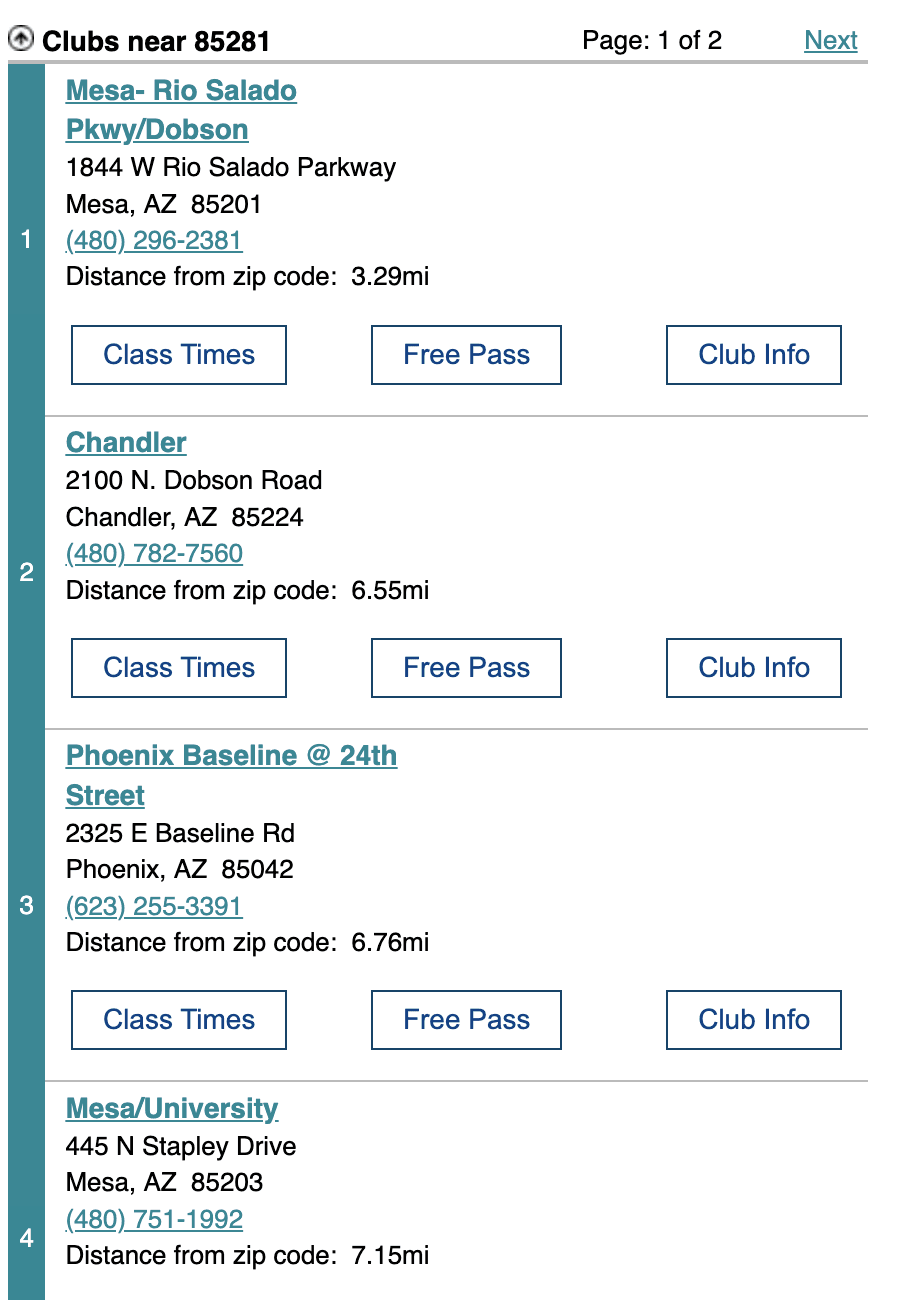Collapse the Clubs near 85281 arrow icon
904x1300 pixels.
(20, 39)
